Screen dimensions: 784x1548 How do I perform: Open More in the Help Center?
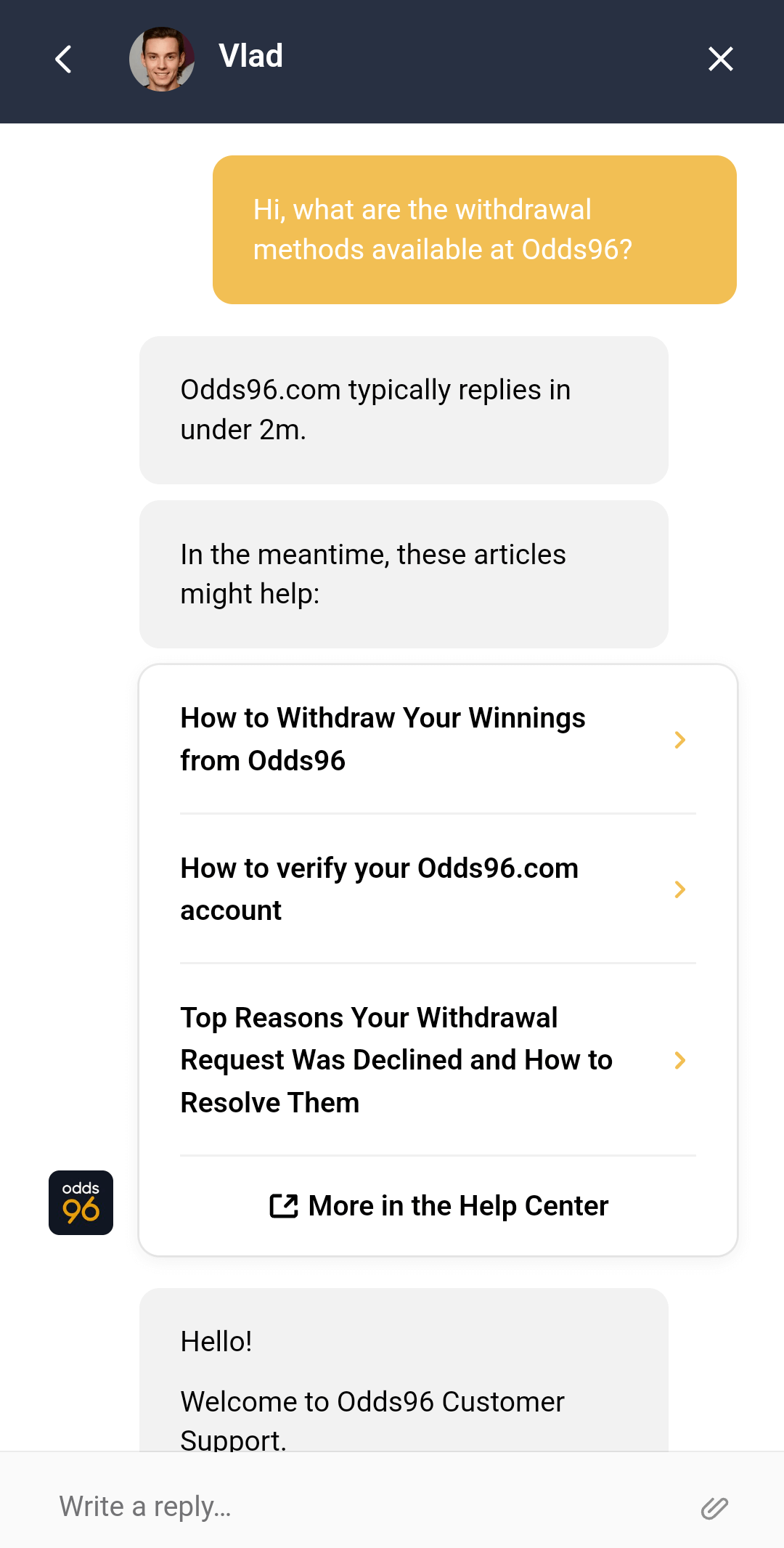438,1206
